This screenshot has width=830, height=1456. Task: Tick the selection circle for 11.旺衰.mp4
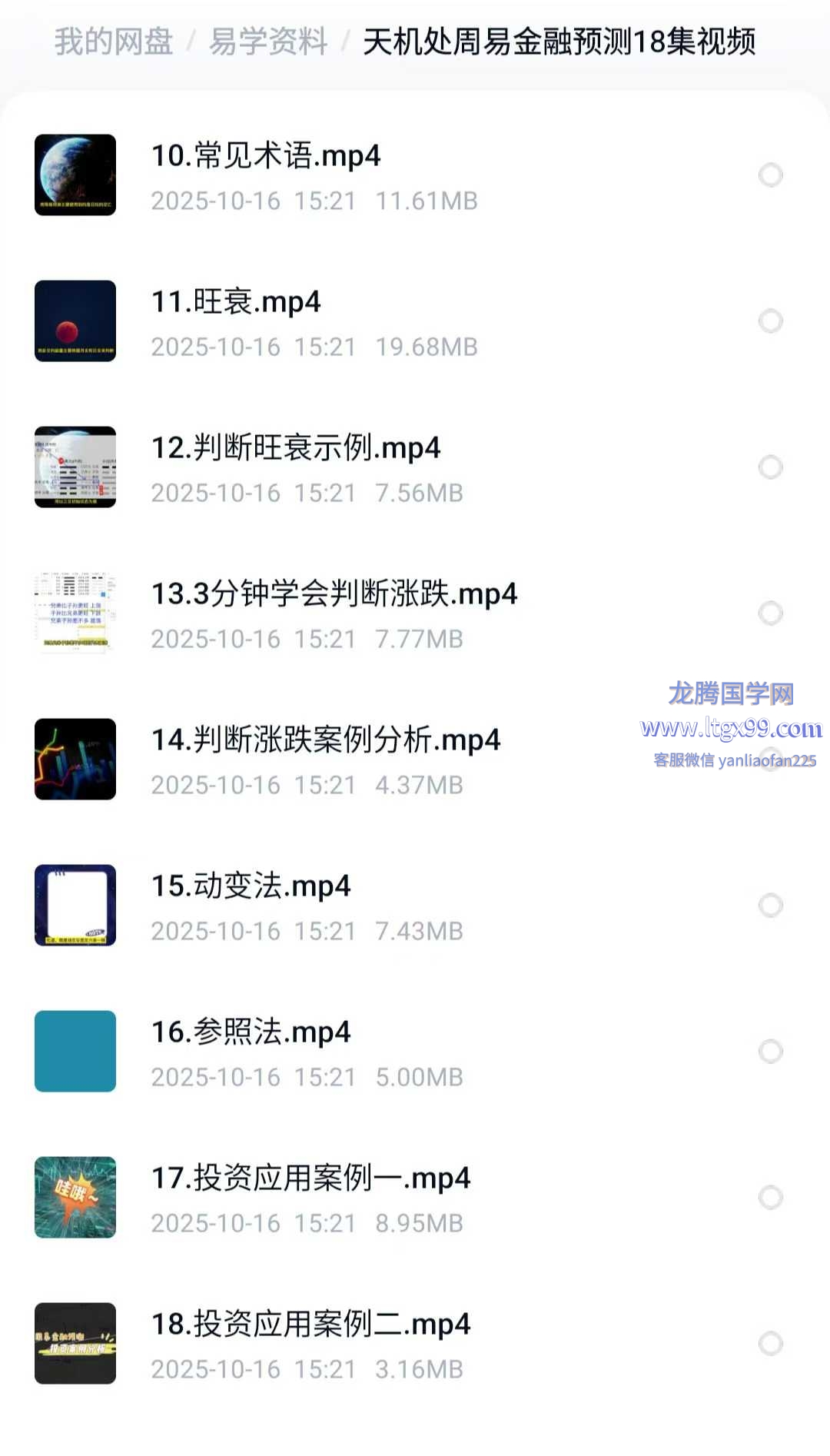(x=770, y=321)
